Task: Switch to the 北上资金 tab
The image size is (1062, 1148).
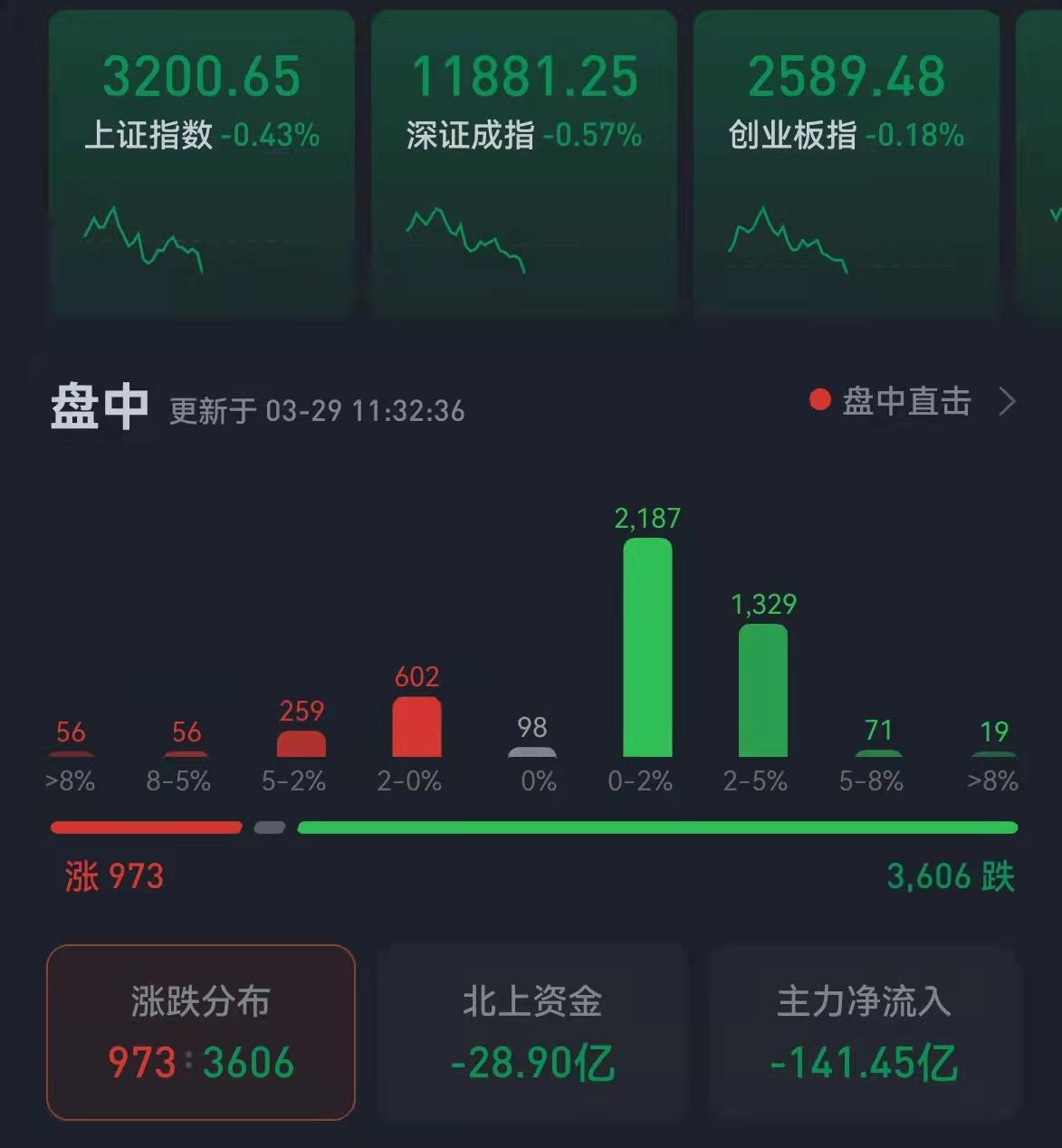Action: tap(532, 1032)
